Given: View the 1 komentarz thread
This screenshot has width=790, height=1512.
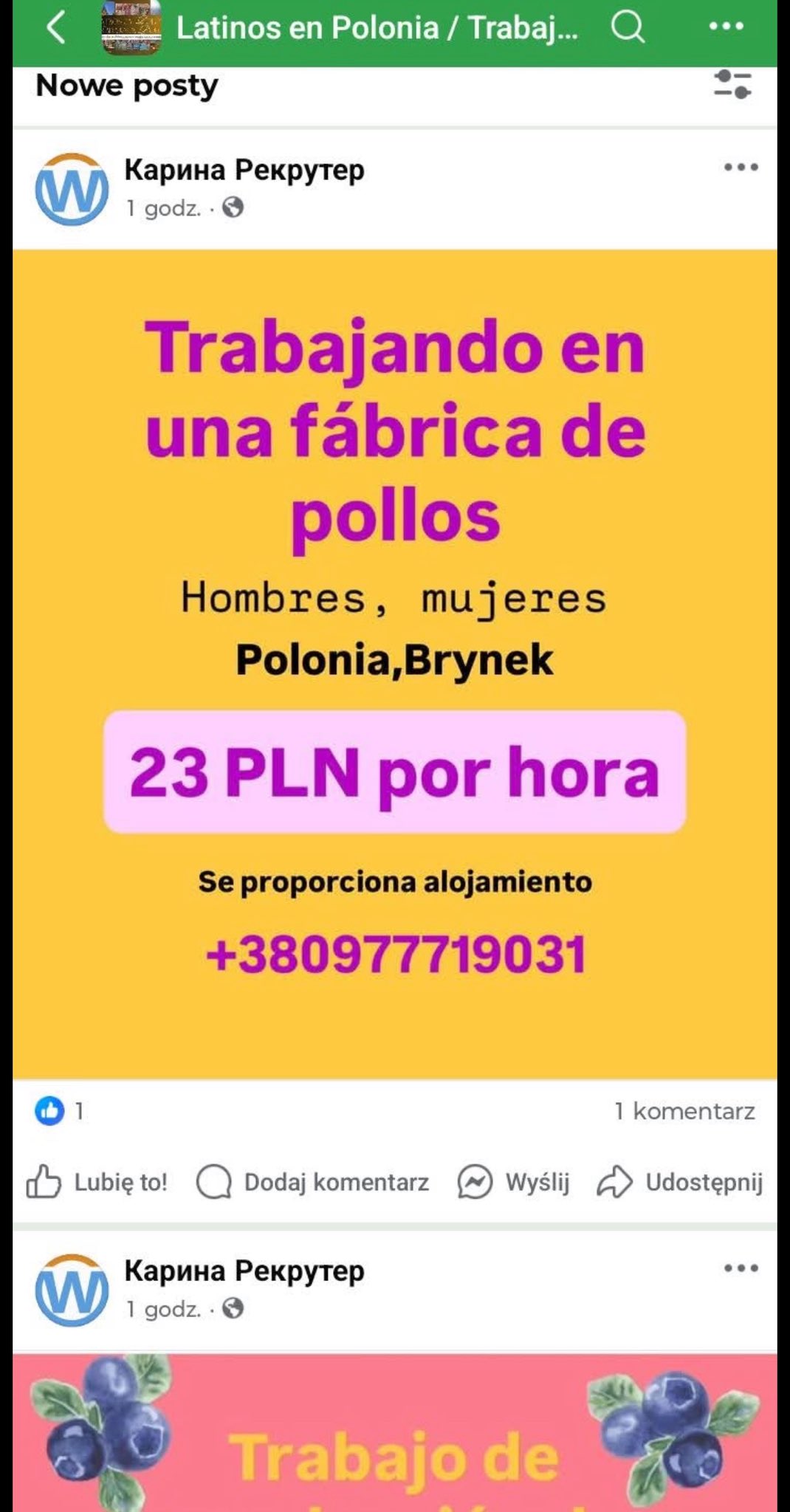Looking at the screenshot, I should 684,1111.
